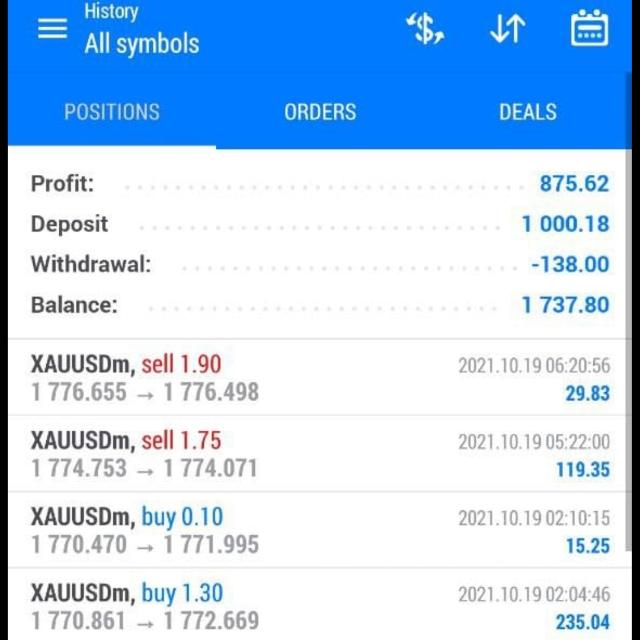This screenshot has width=640, height=640.
Task: Switch to the Deals tab
Action: pyautogui.click(x=527, y=112)
